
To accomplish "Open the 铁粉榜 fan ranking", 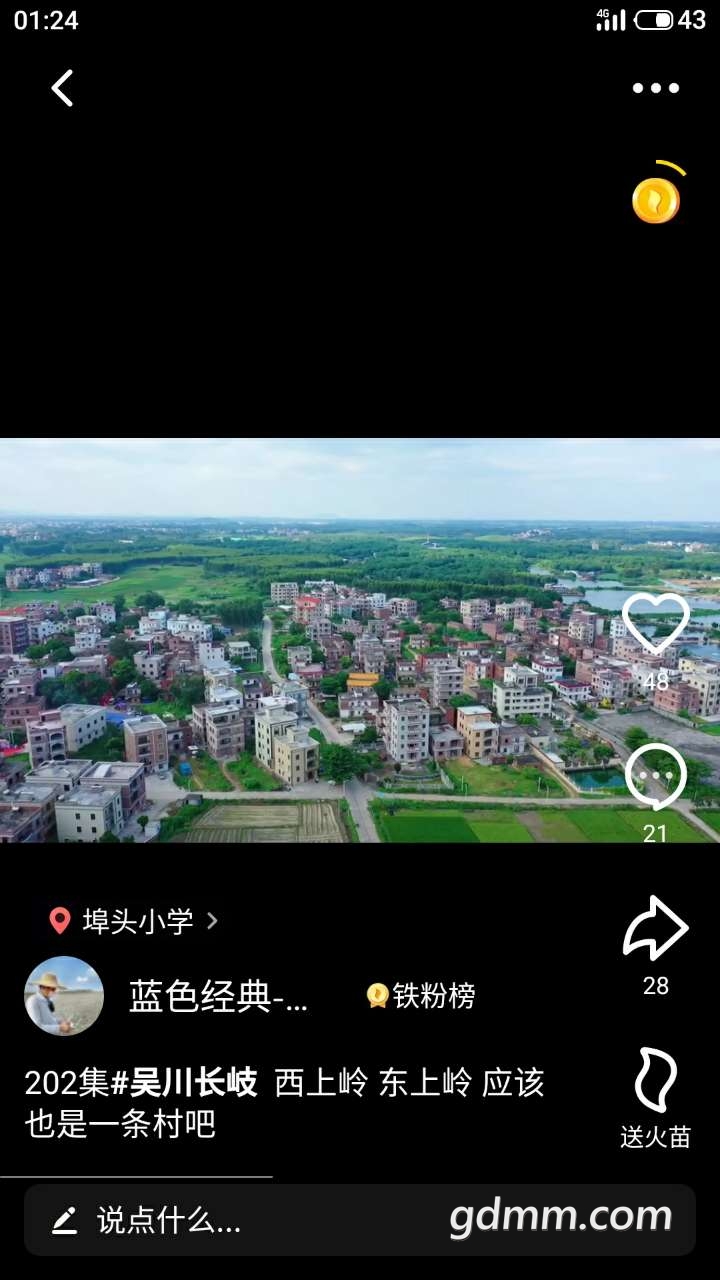I will click(x=421, y=996).
